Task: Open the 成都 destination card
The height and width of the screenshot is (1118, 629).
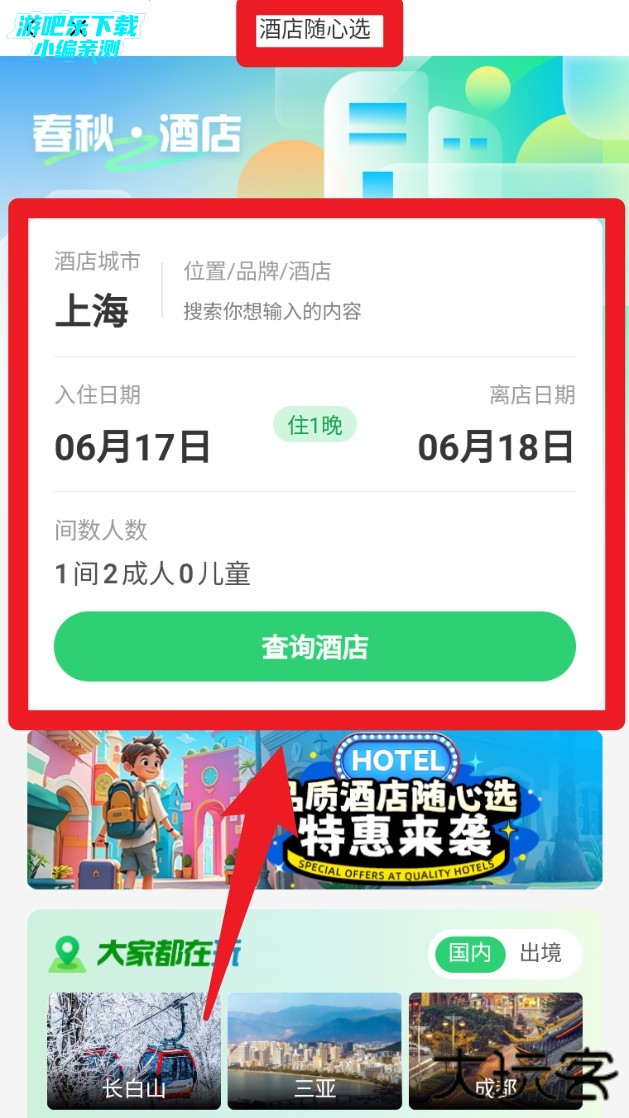Action: click(x=495, y=1050)
